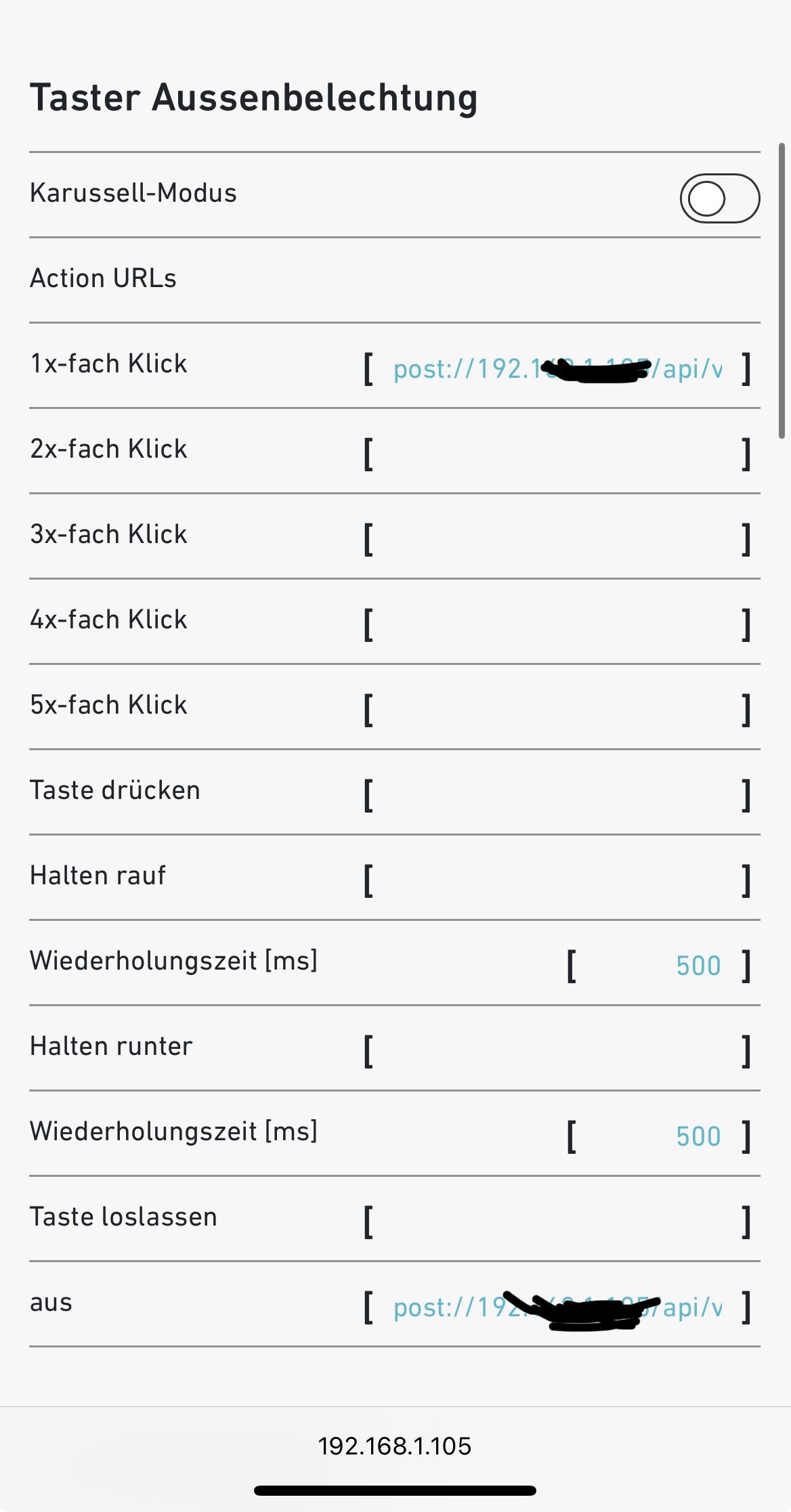
Task: Edit the 1x-fach Klick URL field
Action: pyautogui.click(x=557, y=369)
